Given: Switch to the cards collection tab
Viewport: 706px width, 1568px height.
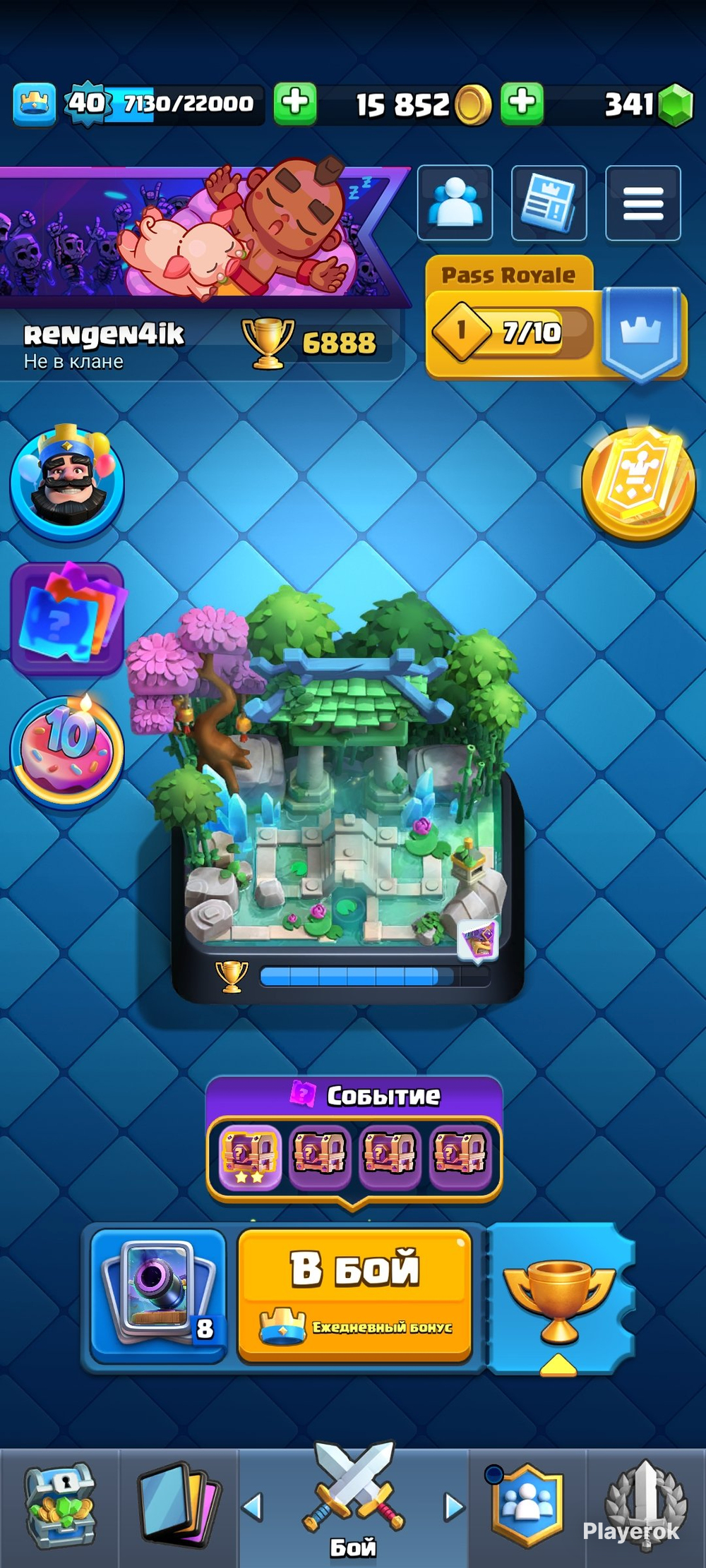Looking at the screenshot, I should pos(178,1507).
